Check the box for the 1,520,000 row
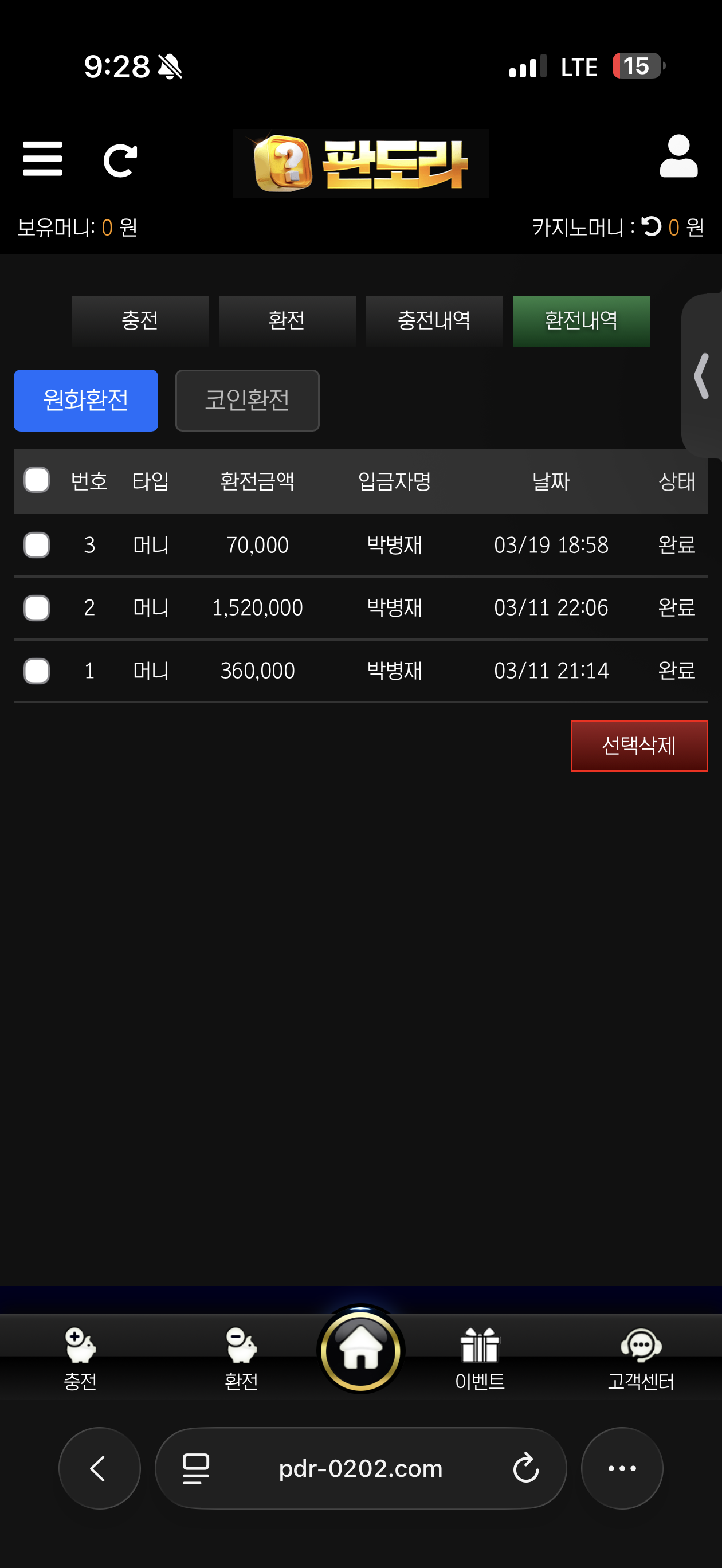This screenshot has width=722, height=1568. (x=37, y=607)
